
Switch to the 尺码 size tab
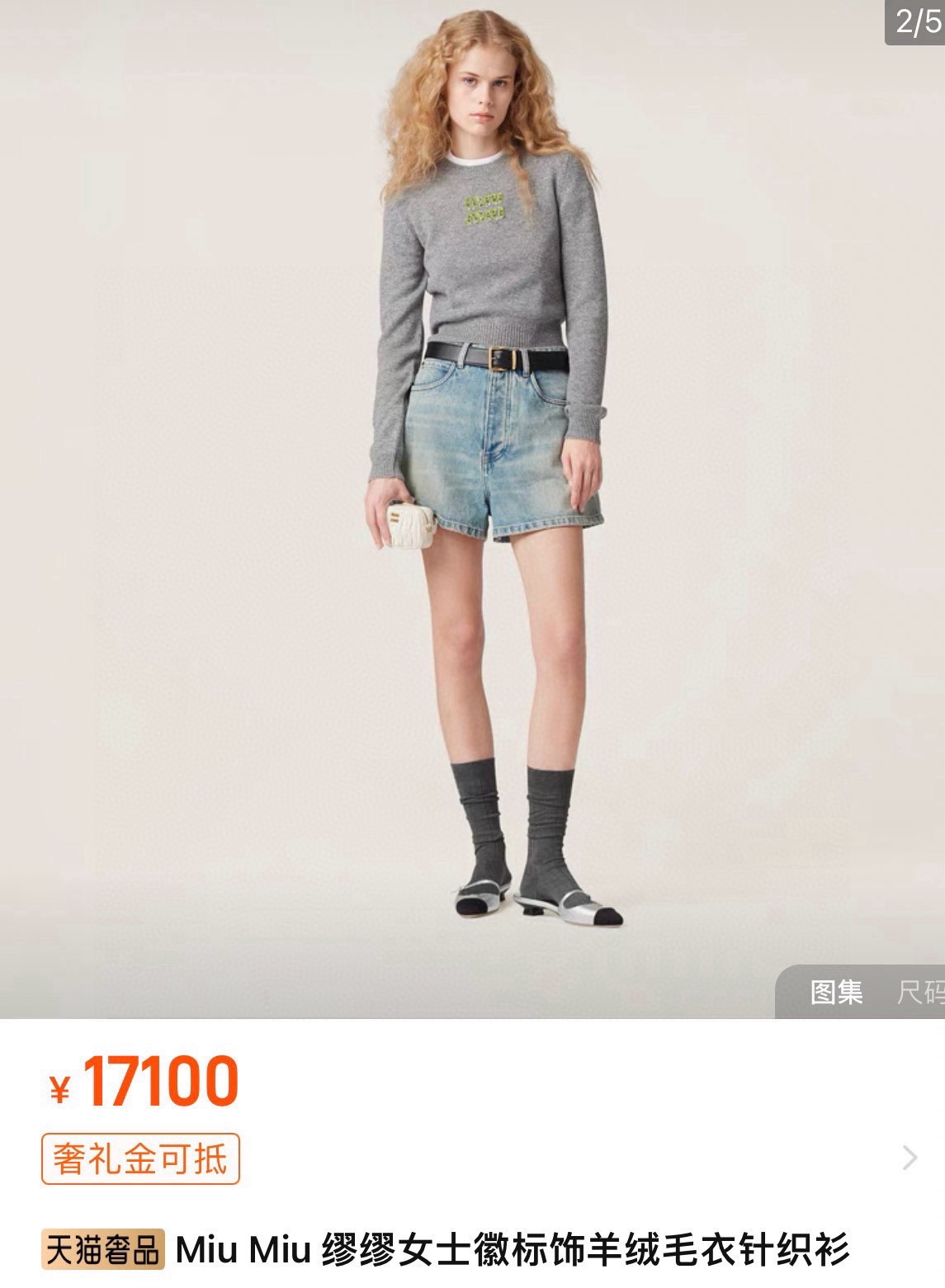click(x=919, y=991)
